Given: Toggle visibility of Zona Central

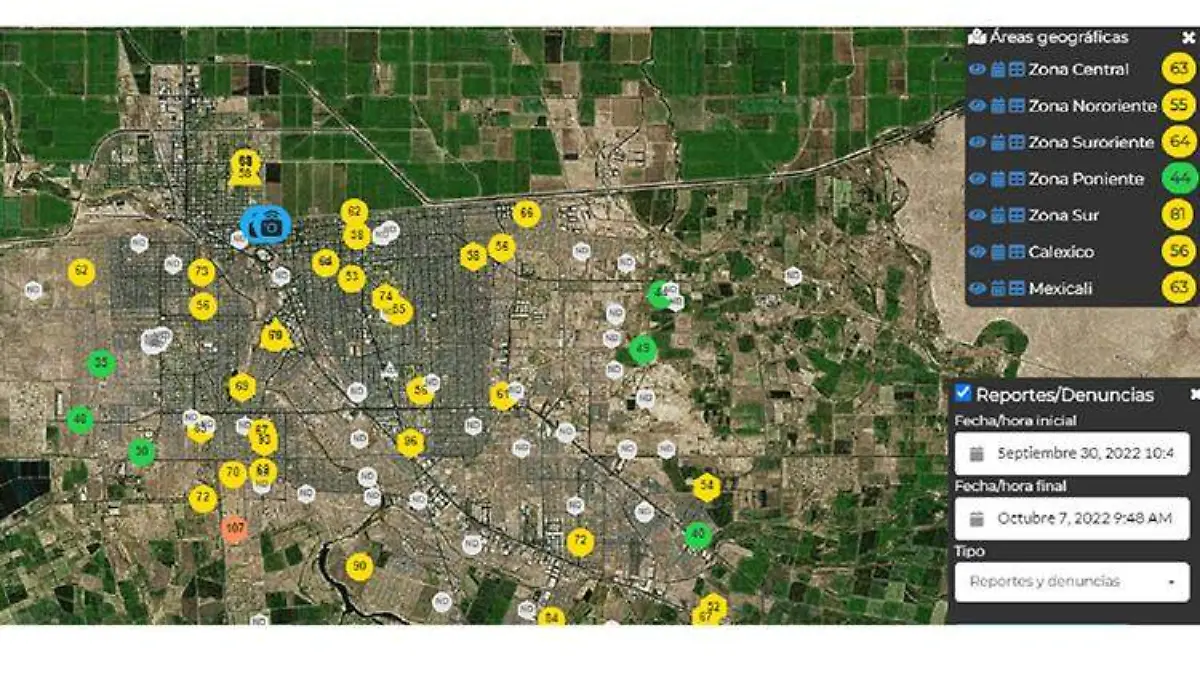Looking at the screenshot, I should point(978,69).
